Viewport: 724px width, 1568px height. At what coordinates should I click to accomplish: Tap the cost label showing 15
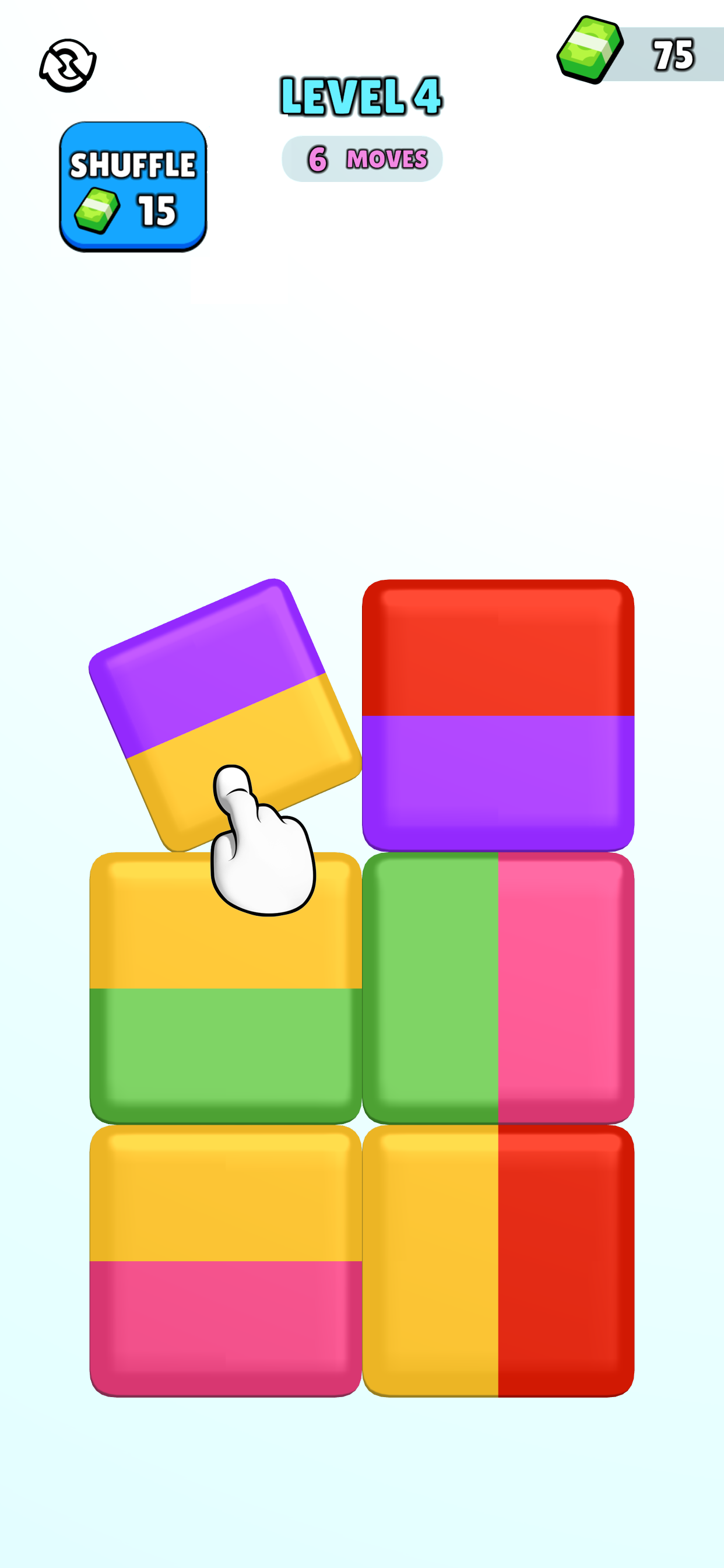[x=157, y=210]
